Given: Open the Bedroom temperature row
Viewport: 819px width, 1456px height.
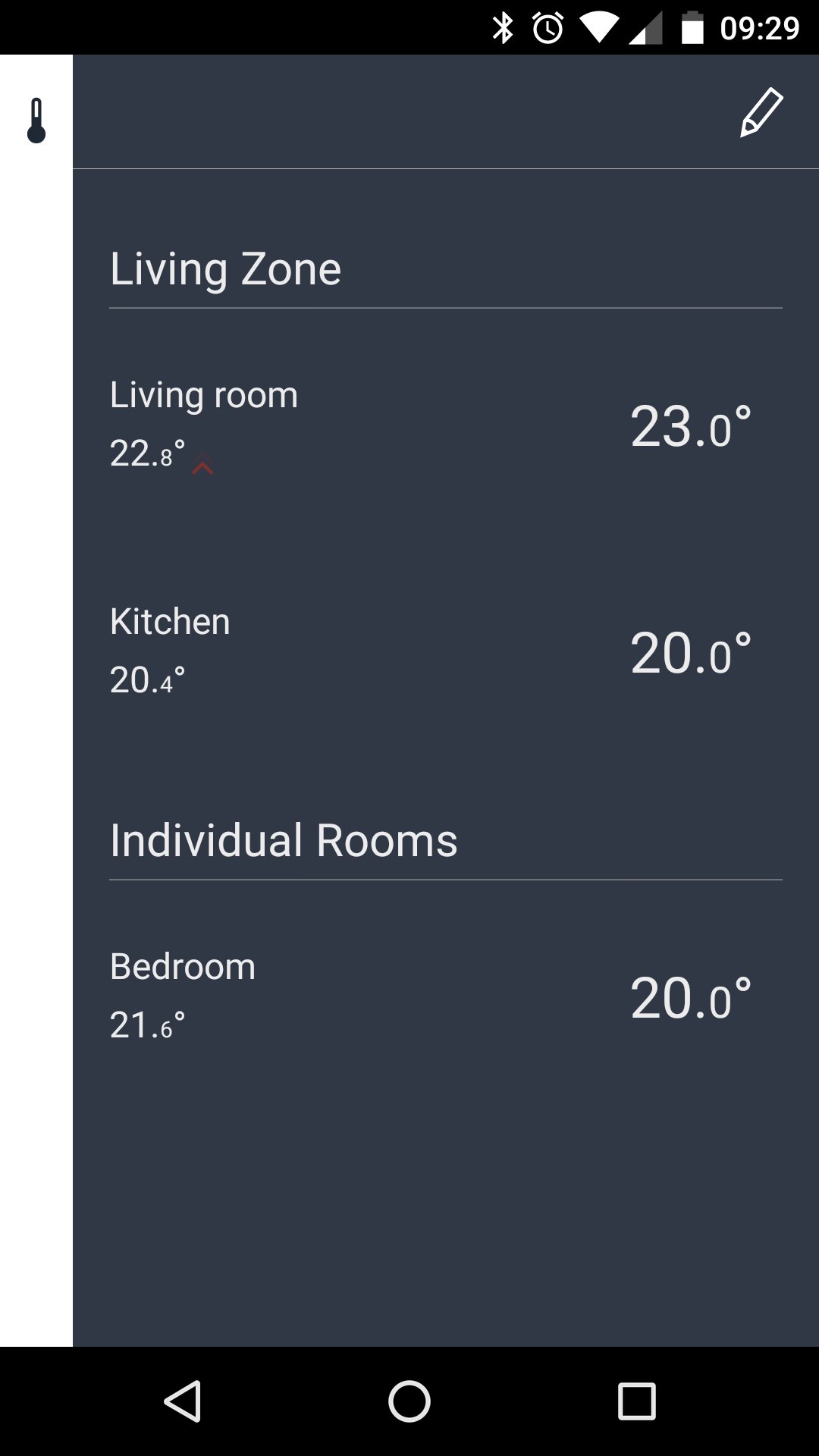Looking at the screenshot, I should (446, 996).
